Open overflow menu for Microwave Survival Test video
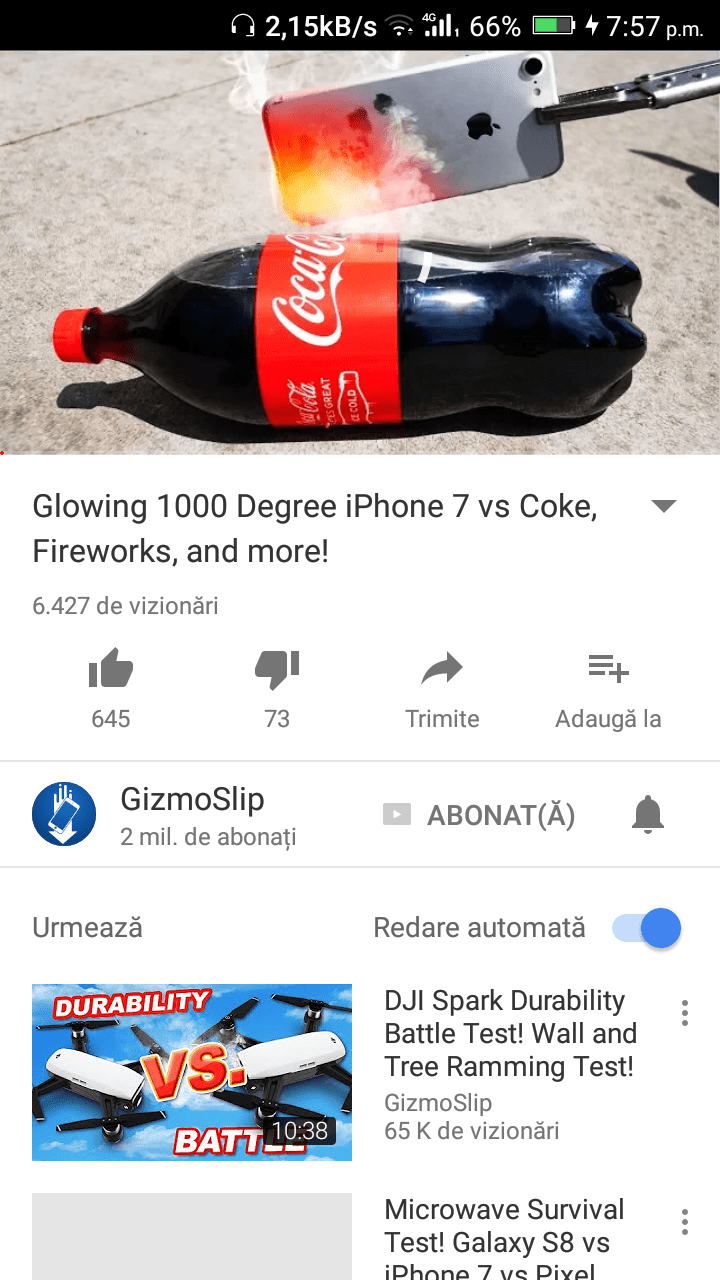 pyautogui.click(x=685, y=1222)
